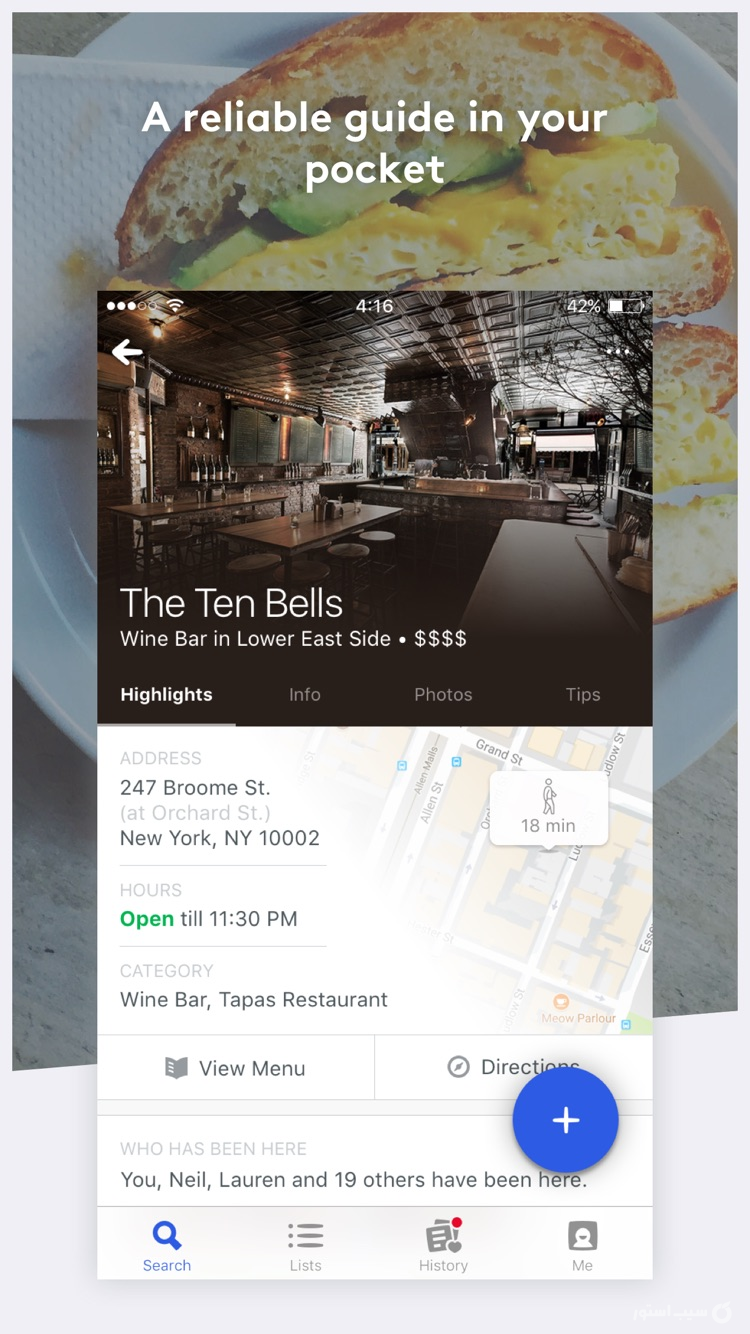Return to the Highlights tab
The height and width of the screenshot is (1334, 750).
166,694
